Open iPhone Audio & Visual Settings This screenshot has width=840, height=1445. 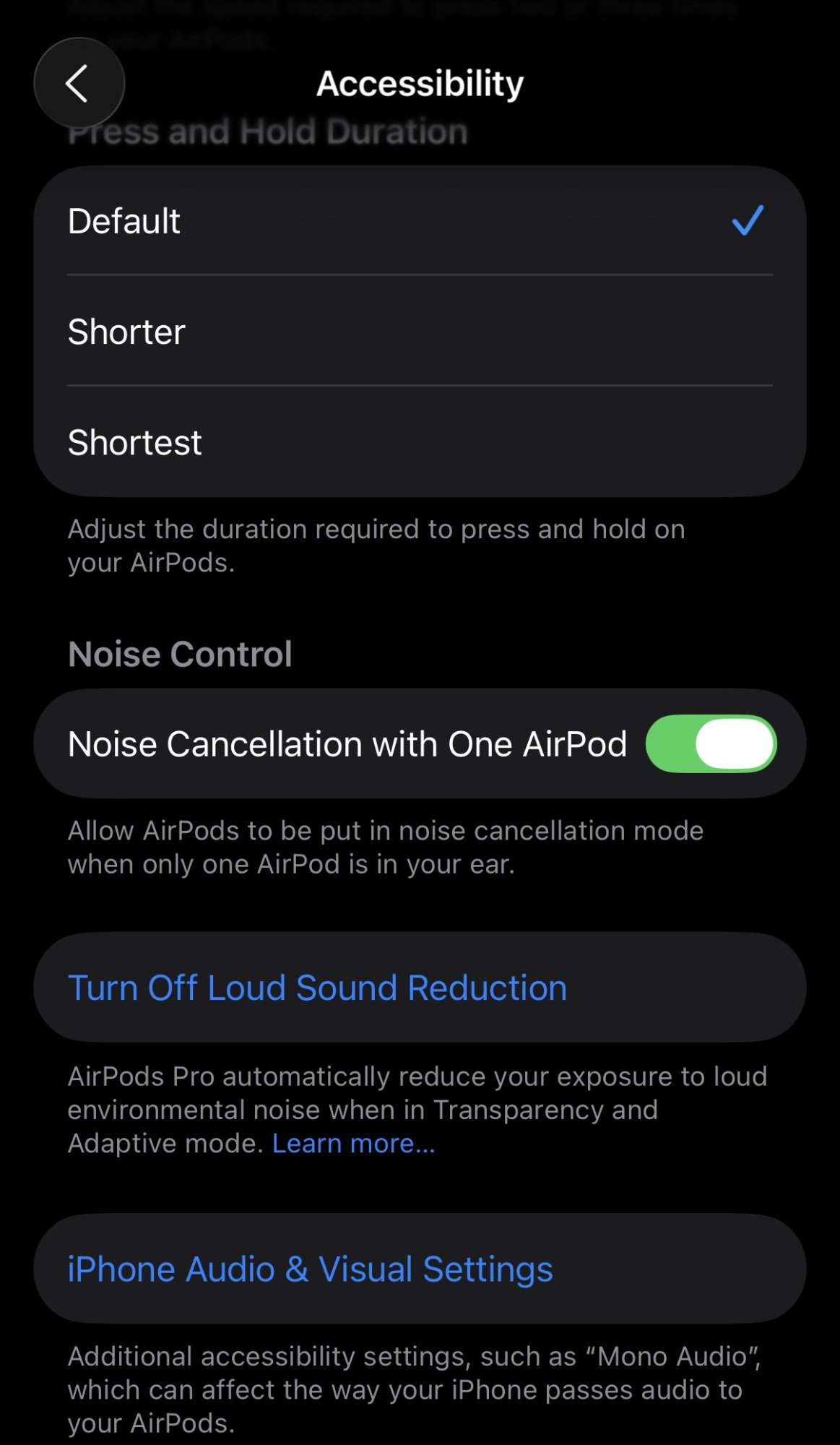click(x=311, y=1269)
